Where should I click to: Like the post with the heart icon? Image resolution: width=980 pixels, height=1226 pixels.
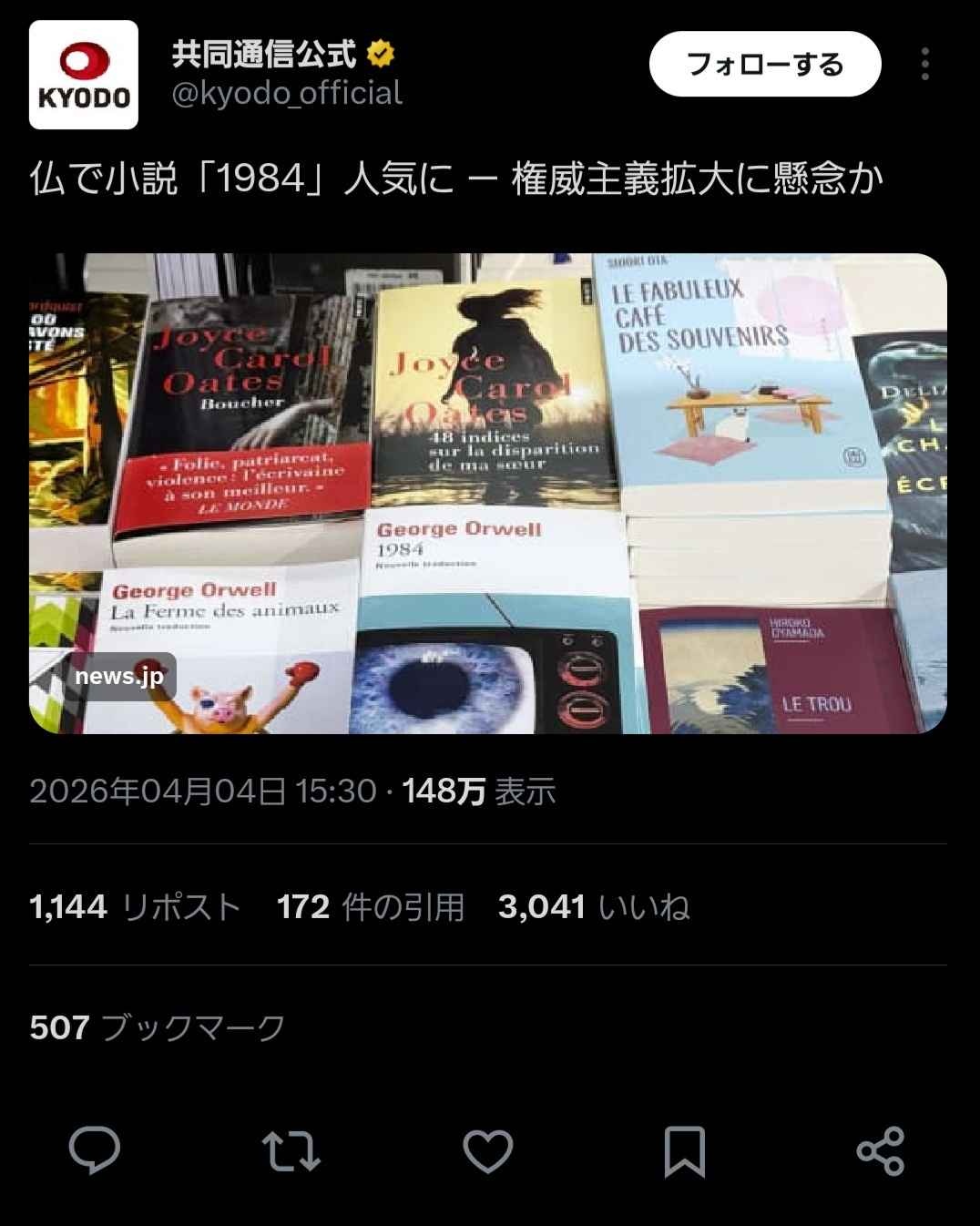[488, 1149]
